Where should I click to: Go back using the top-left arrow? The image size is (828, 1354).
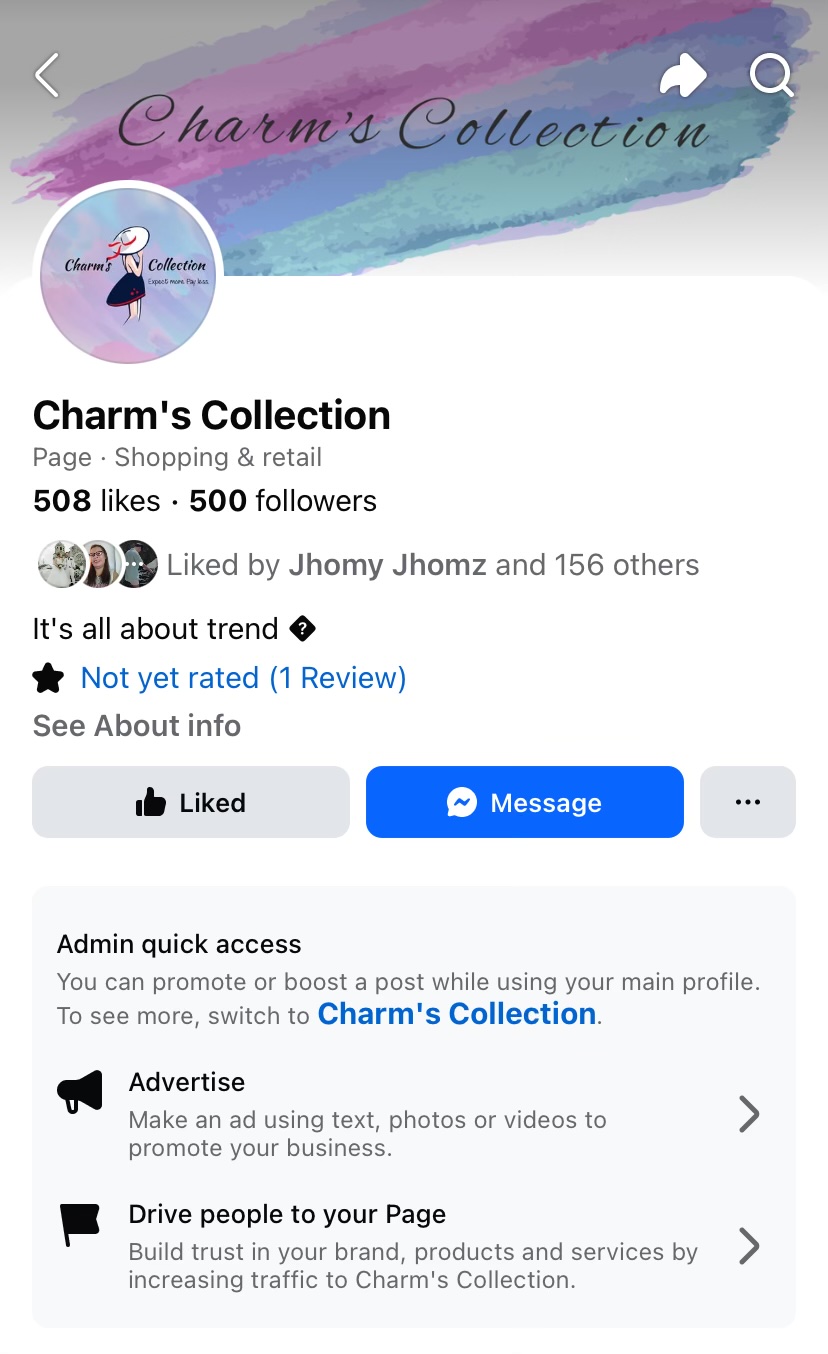[x=47, y=76]
